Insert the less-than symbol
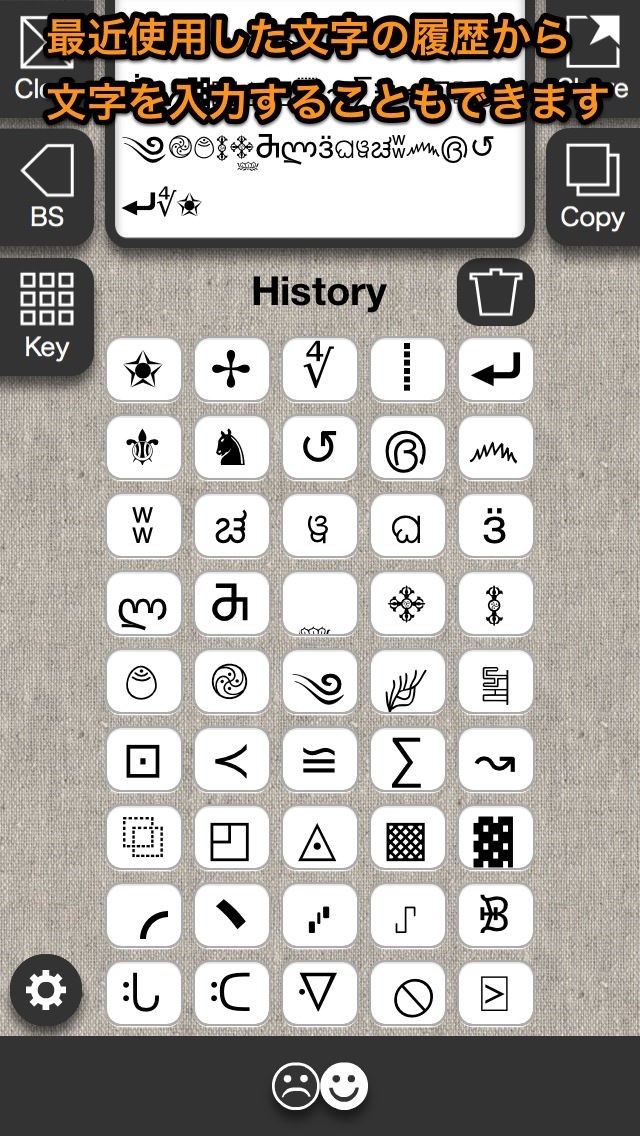The height and width of the screenshot is (1136, 640). tap(231, 761)
